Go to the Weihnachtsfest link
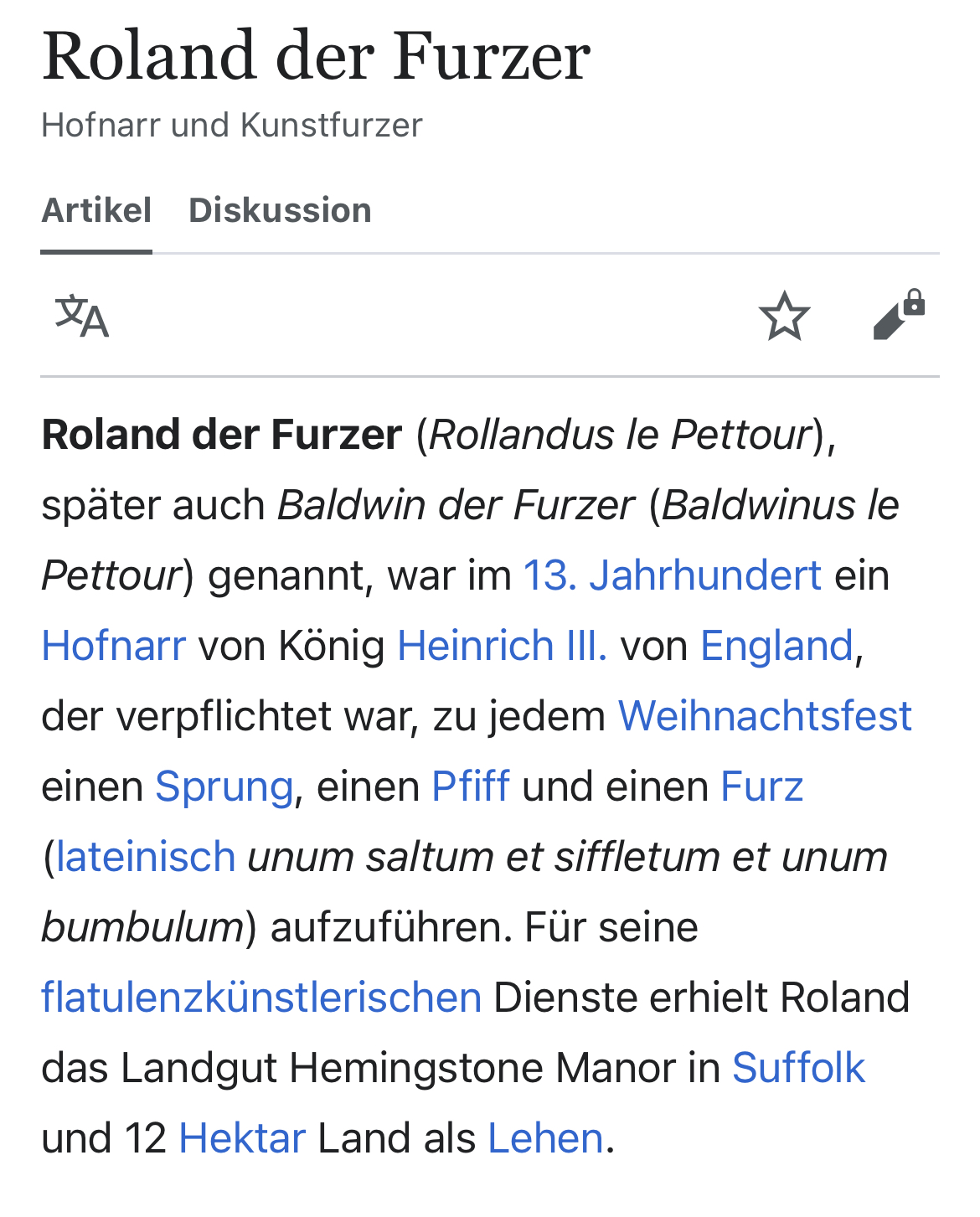 tap(764, 717)
